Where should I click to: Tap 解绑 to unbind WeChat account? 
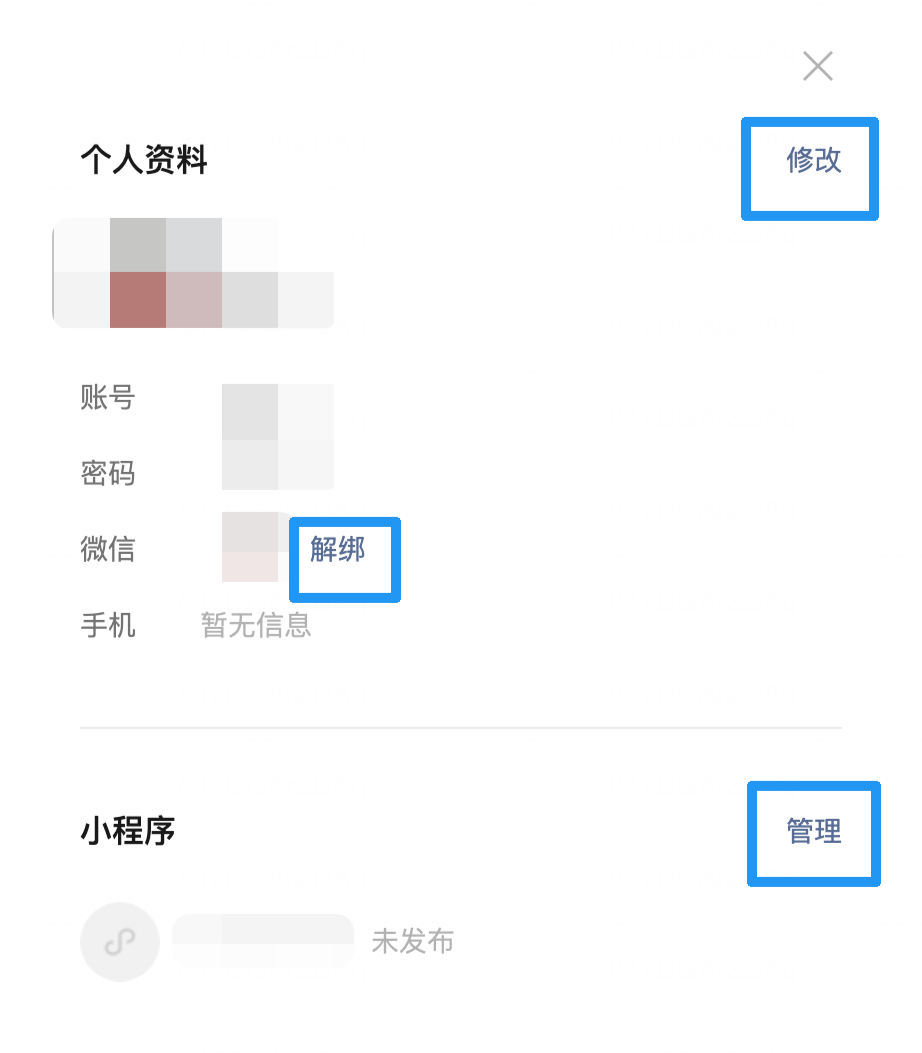[x=338, y=550]
